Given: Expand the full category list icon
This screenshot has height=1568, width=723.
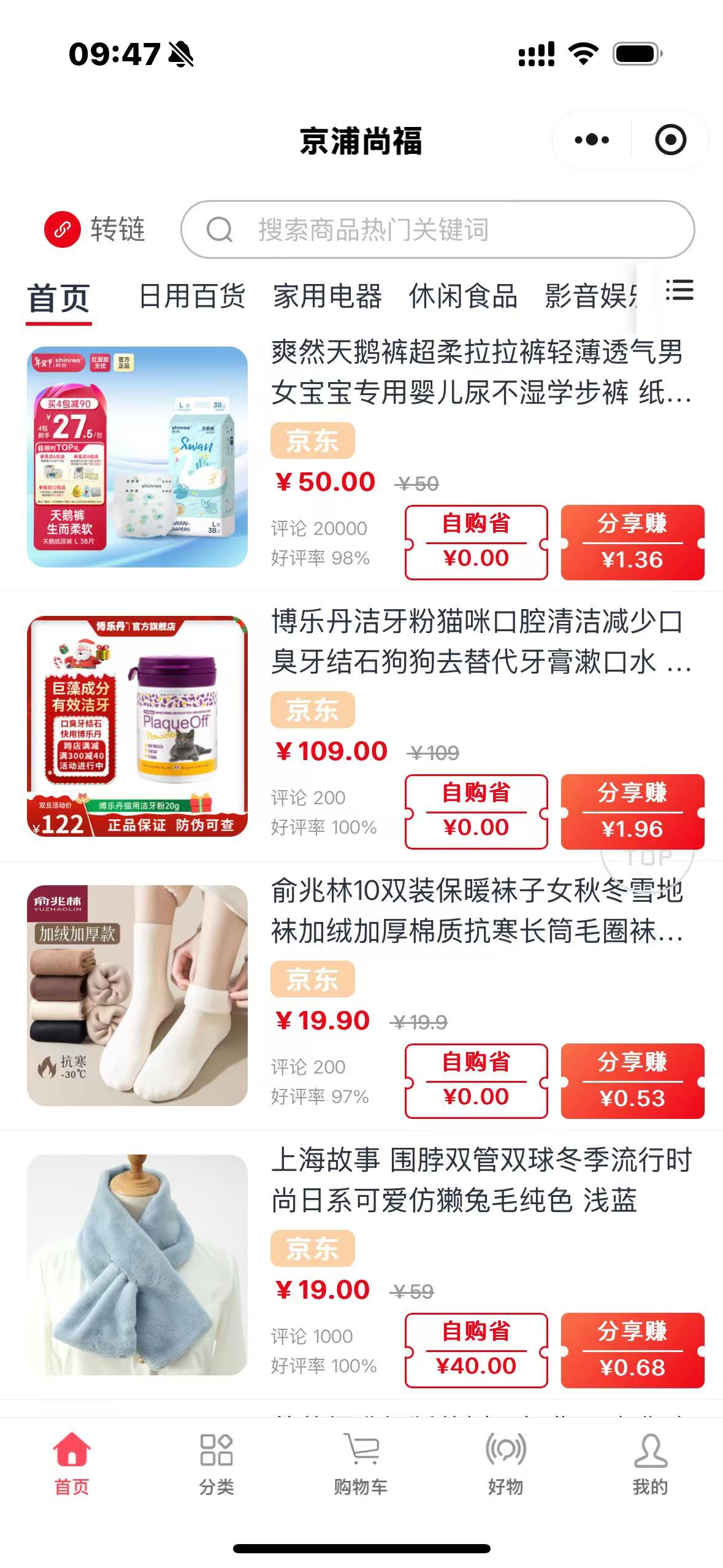Looking at the screenshot, I should (679, 290).
